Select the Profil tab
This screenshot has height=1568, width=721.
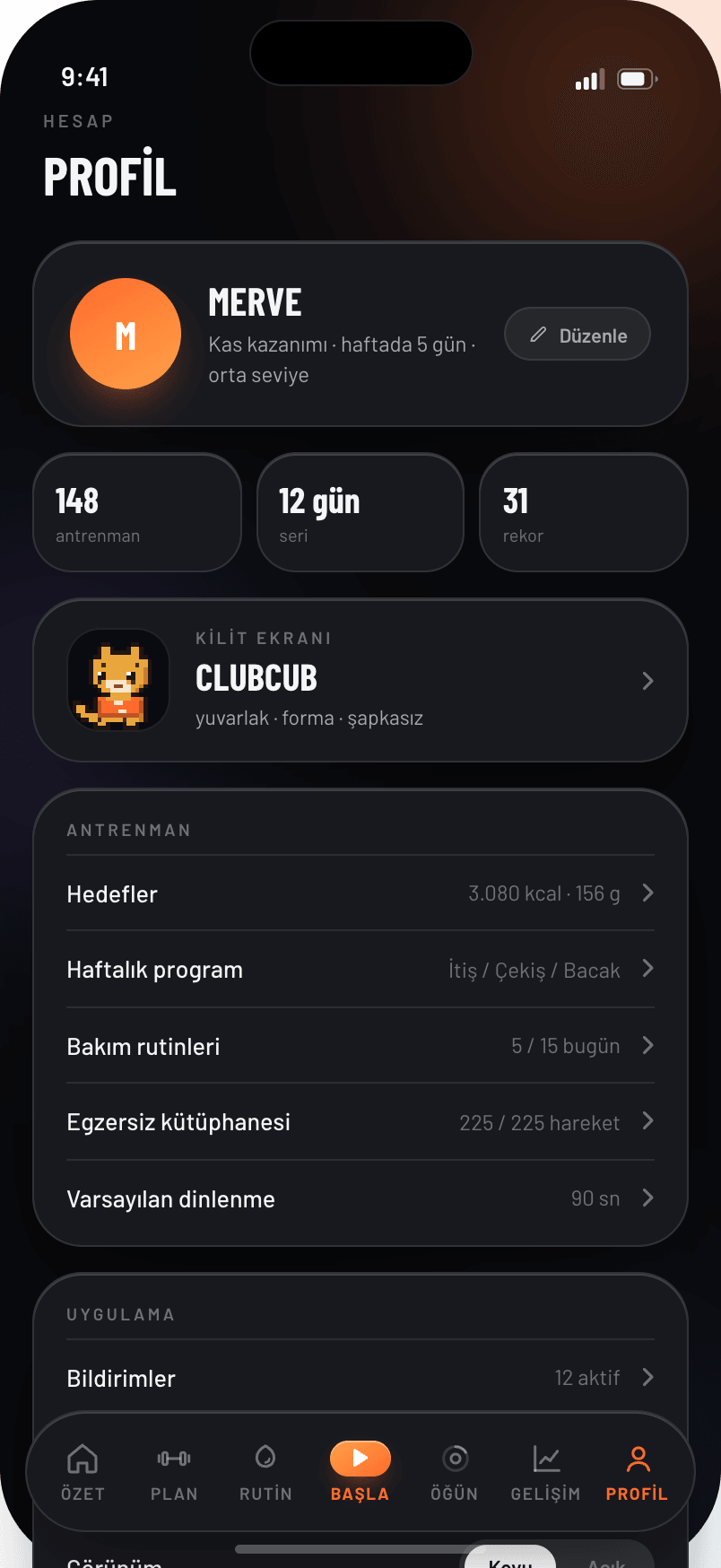pos(638,1472)
